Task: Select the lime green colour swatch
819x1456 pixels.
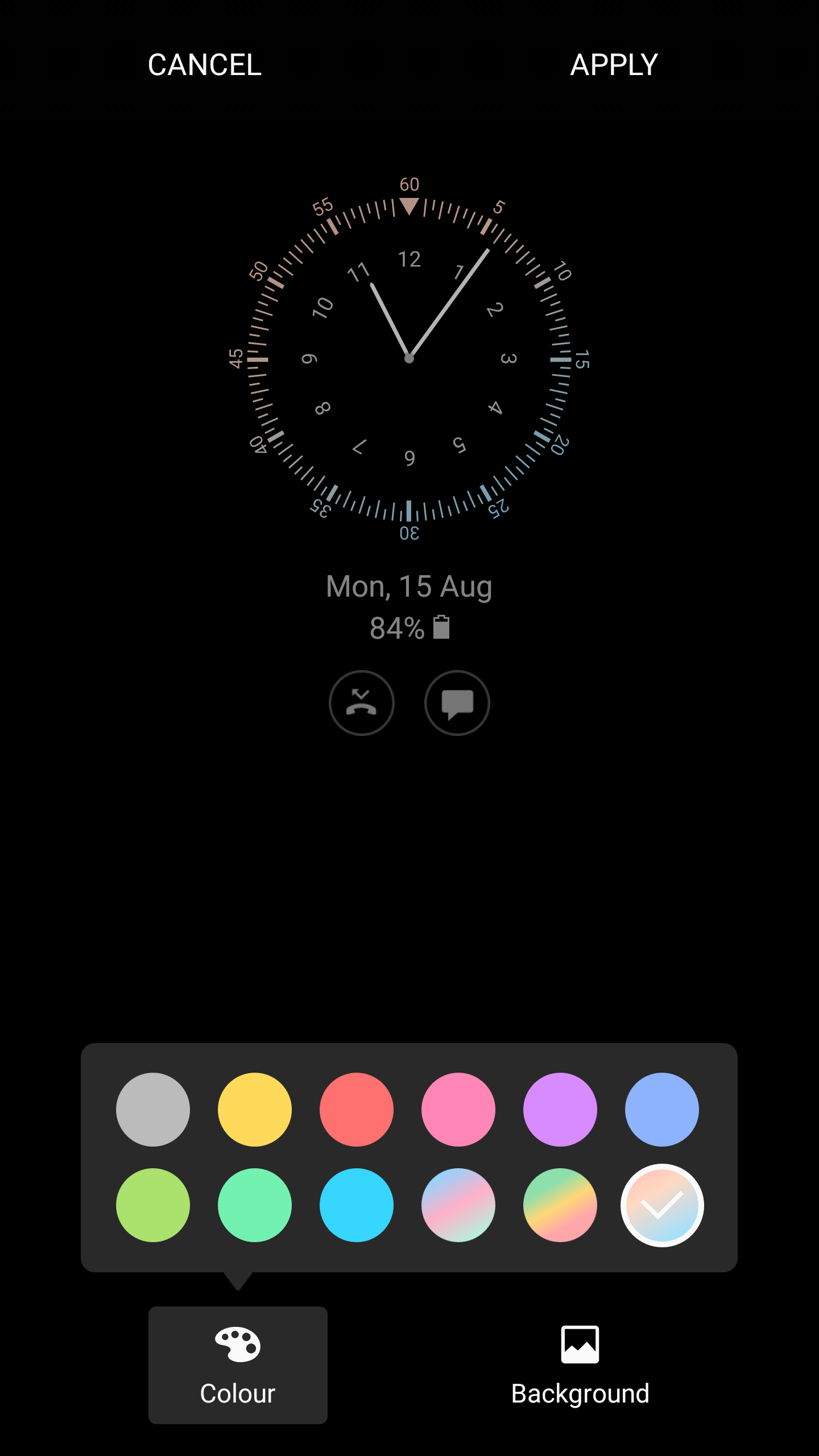Action: 153,1205
